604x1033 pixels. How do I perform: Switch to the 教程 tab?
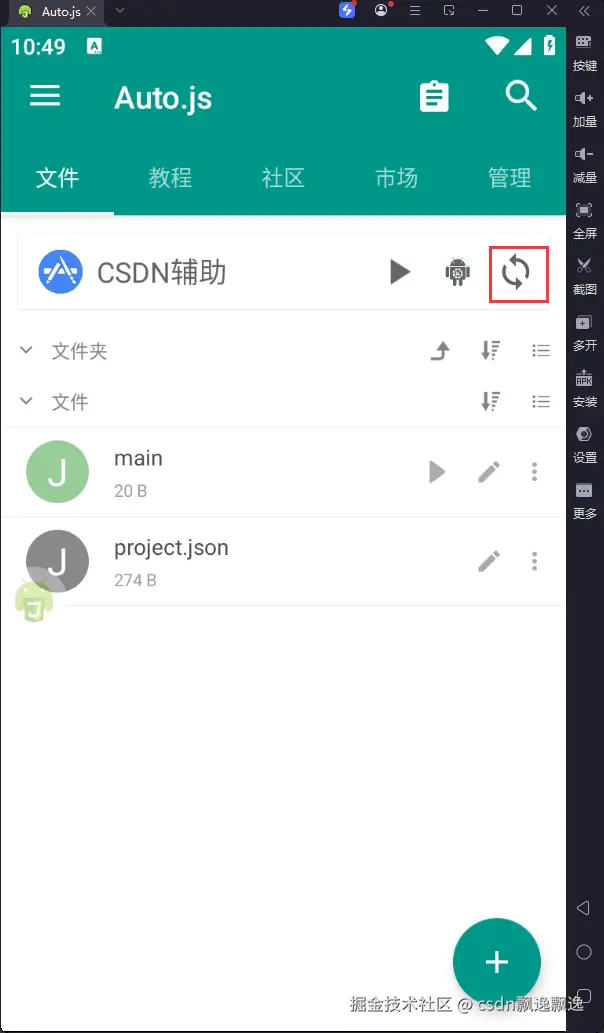[170, 178]
